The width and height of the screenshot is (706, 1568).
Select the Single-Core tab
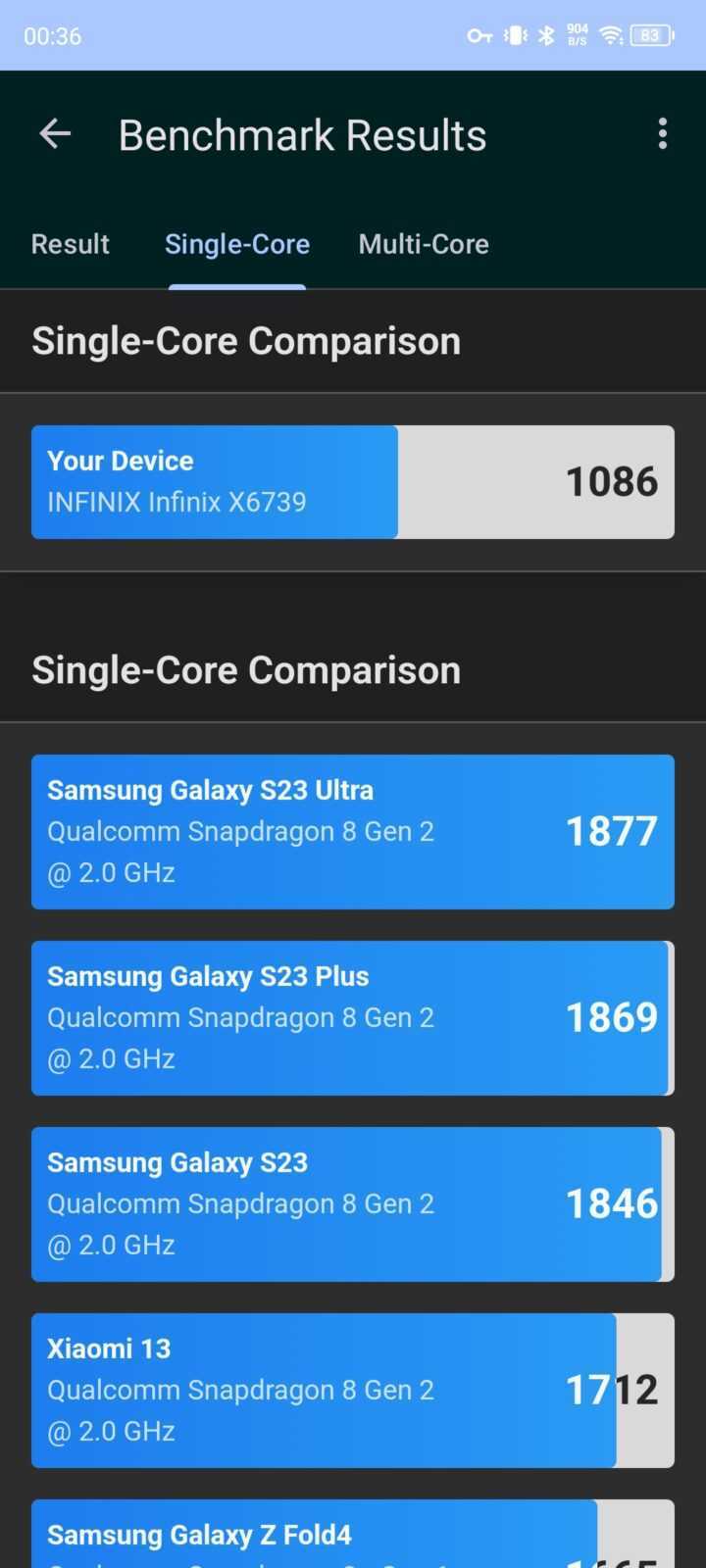click(237, 244)
